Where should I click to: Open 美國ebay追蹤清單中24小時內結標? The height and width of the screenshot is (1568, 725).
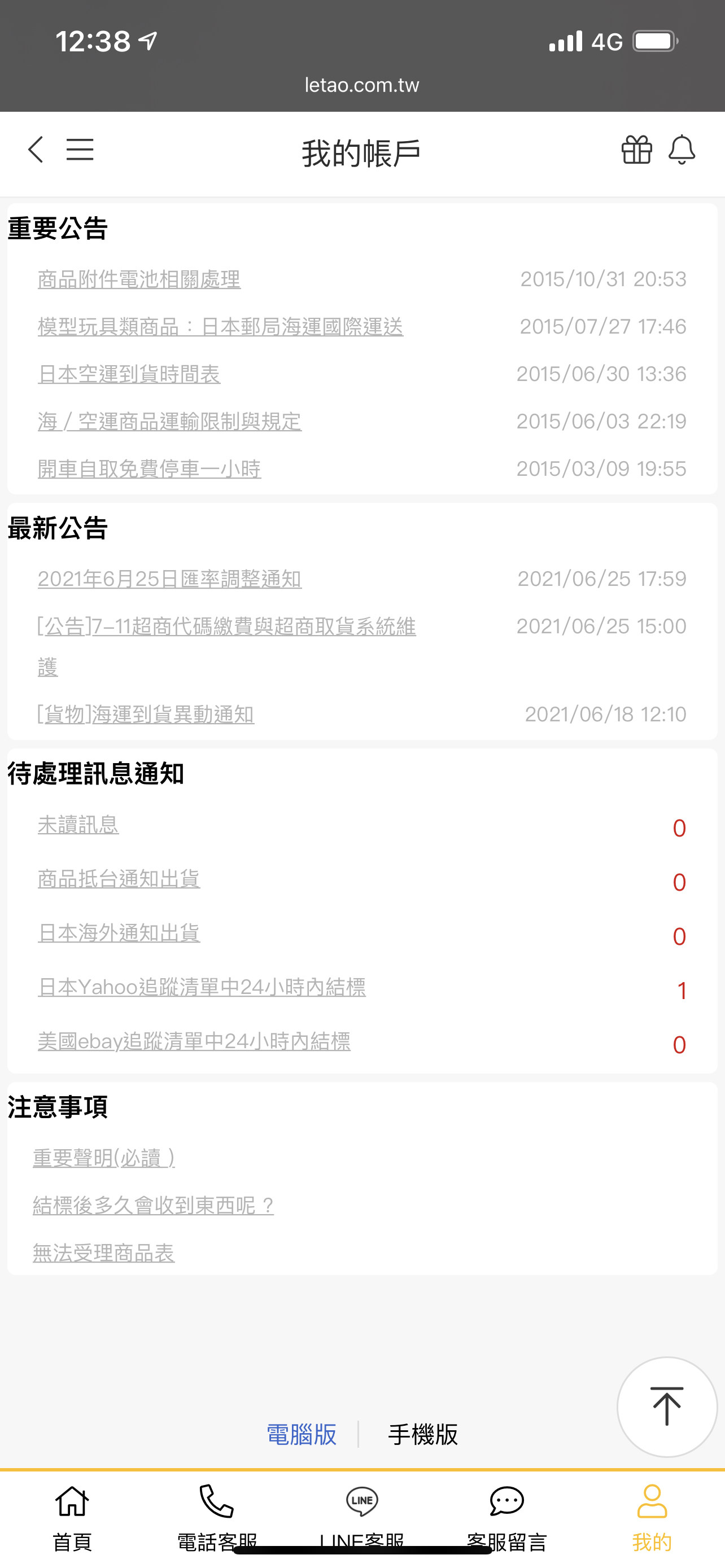194,1041
